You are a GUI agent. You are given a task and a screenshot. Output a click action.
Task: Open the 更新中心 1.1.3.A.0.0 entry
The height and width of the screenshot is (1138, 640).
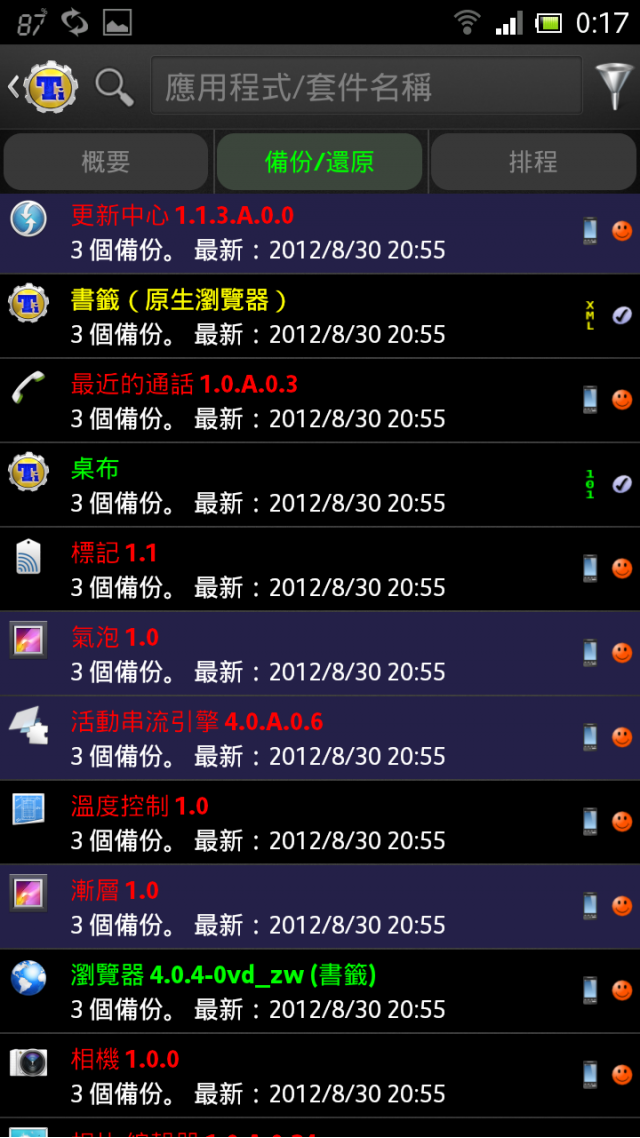click(x=300, y=232)
